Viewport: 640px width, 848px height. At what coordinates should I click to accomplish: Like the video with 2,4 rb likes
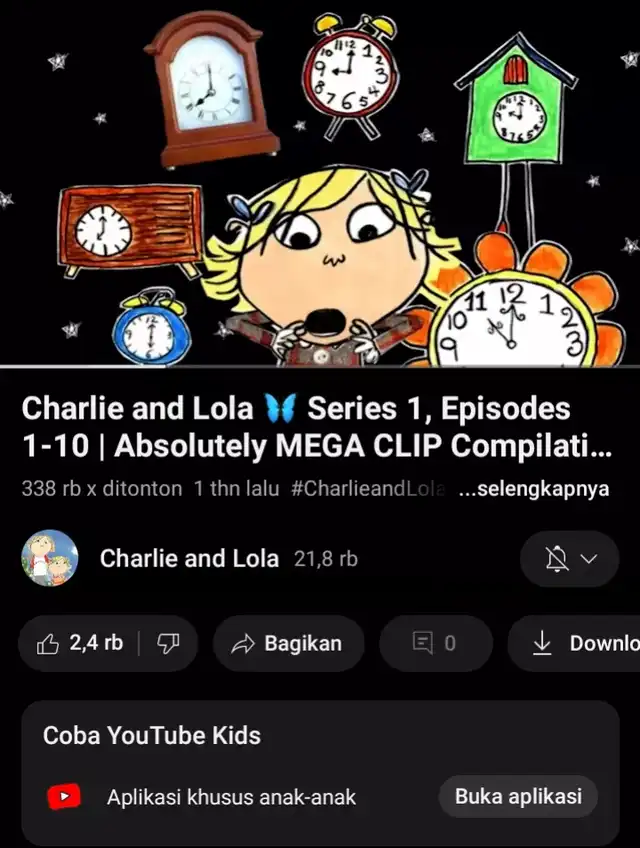[80, 644]
